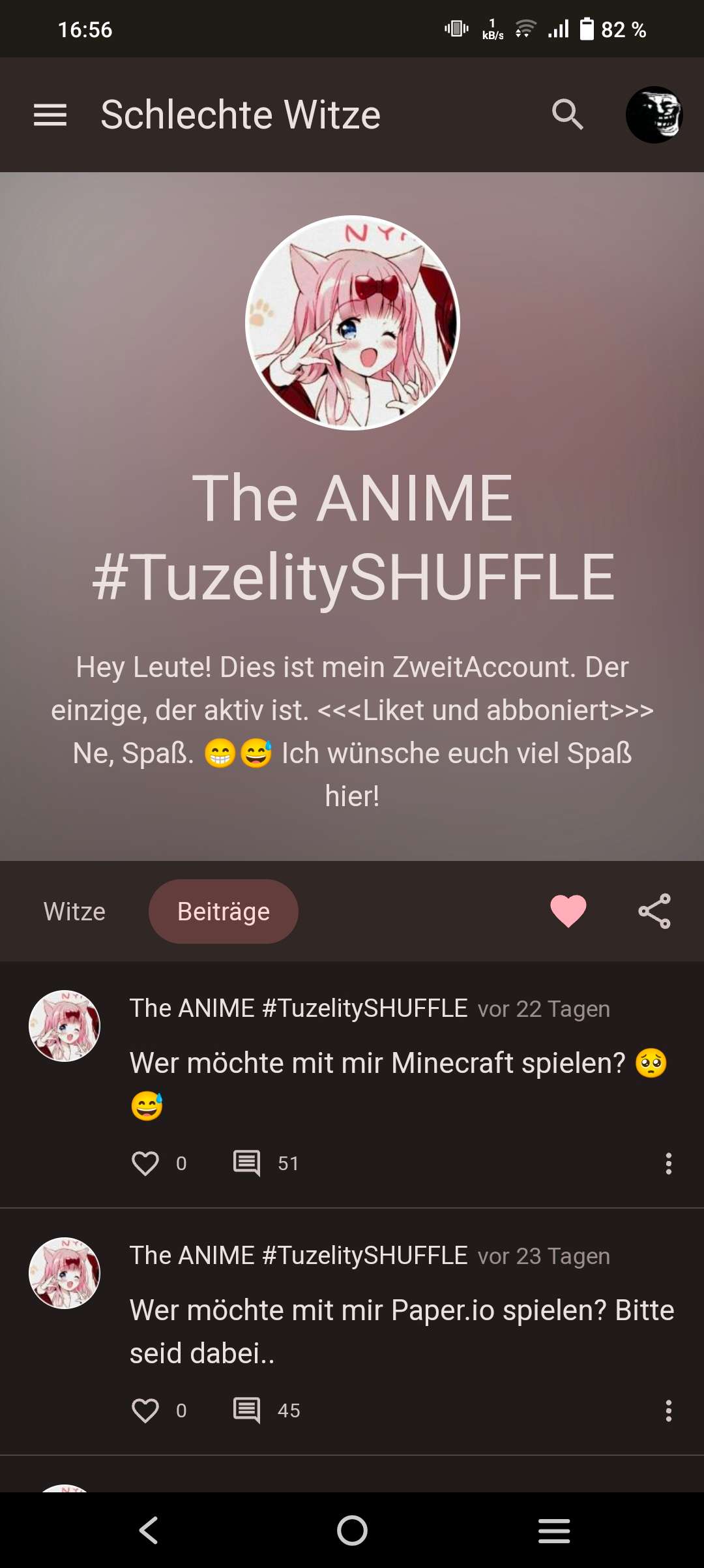Tap the large anime profile picture
The image size is (704, 1568).
[353, 323]
